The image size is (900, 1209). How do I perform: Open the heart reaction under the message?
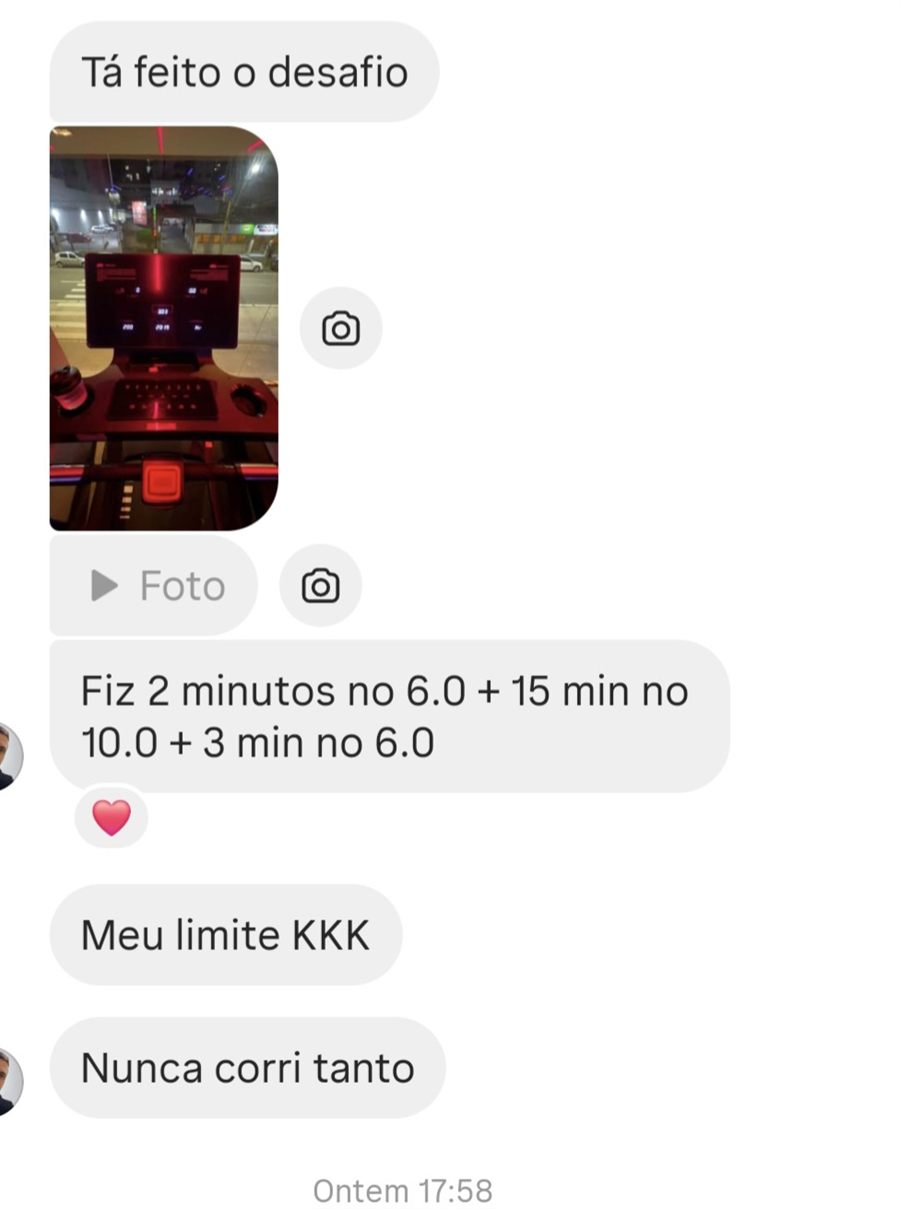click(x=111, y=817)
